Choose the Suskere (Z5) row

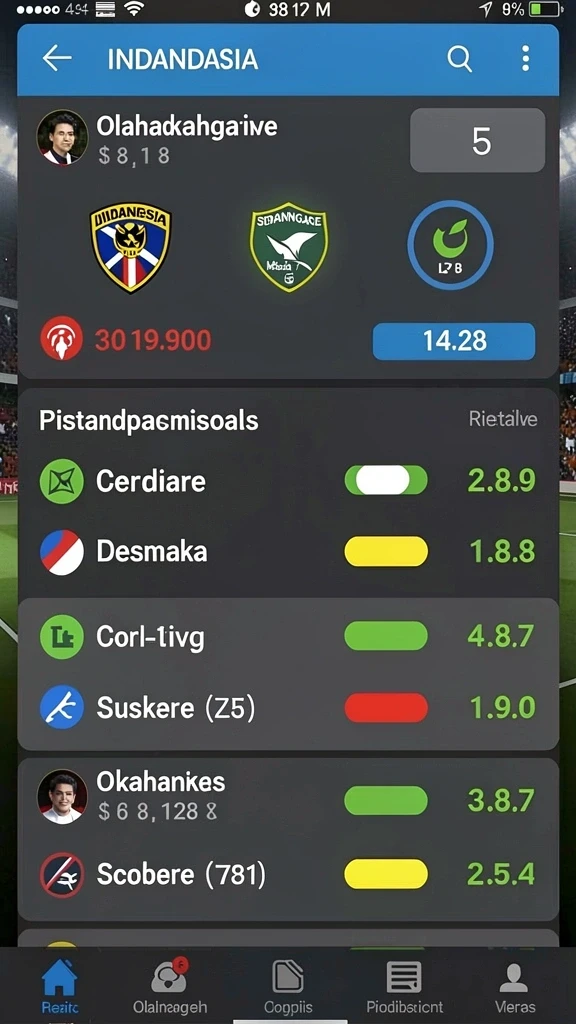coord(288,707)
